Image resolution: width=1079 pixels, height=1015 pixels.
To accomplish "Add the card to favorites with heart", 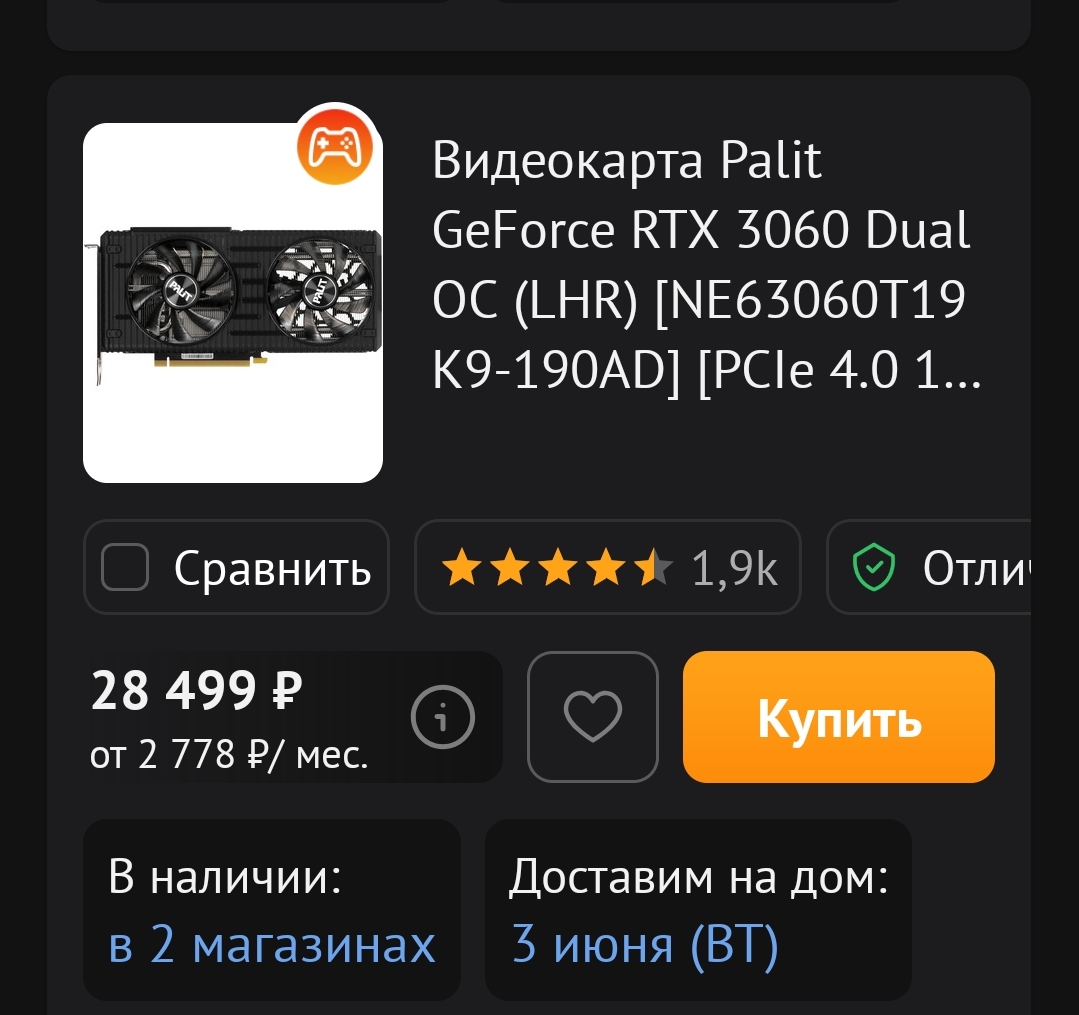I will click(593, 717).
